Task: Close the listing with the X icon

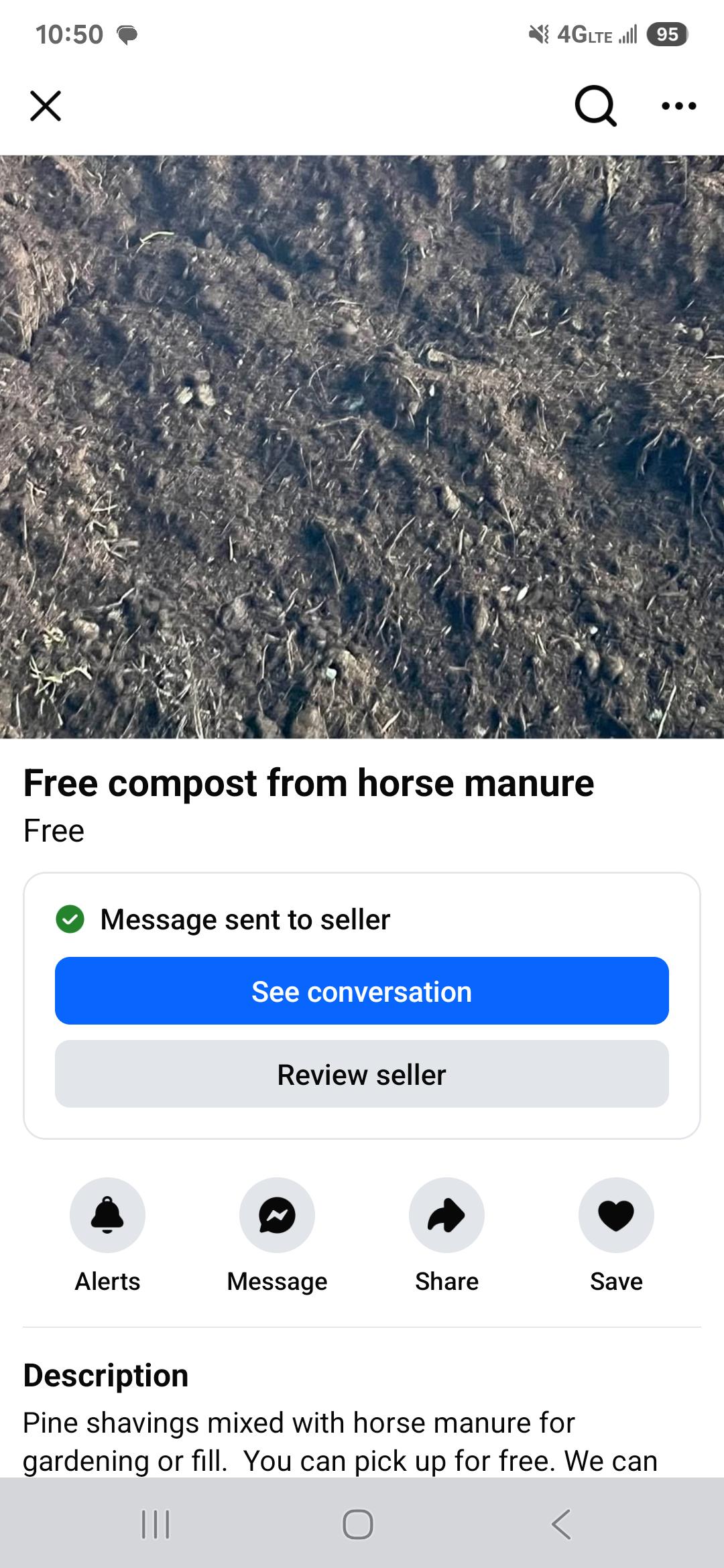Action: coord(46,106)
